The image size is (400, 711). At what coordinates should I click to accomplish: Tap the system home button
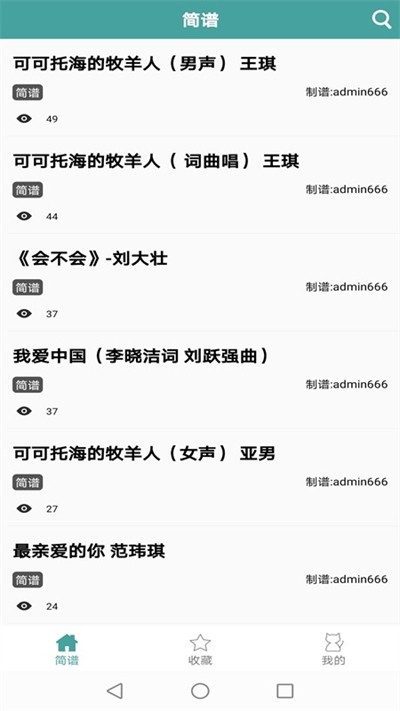click(x=200, y=691)
